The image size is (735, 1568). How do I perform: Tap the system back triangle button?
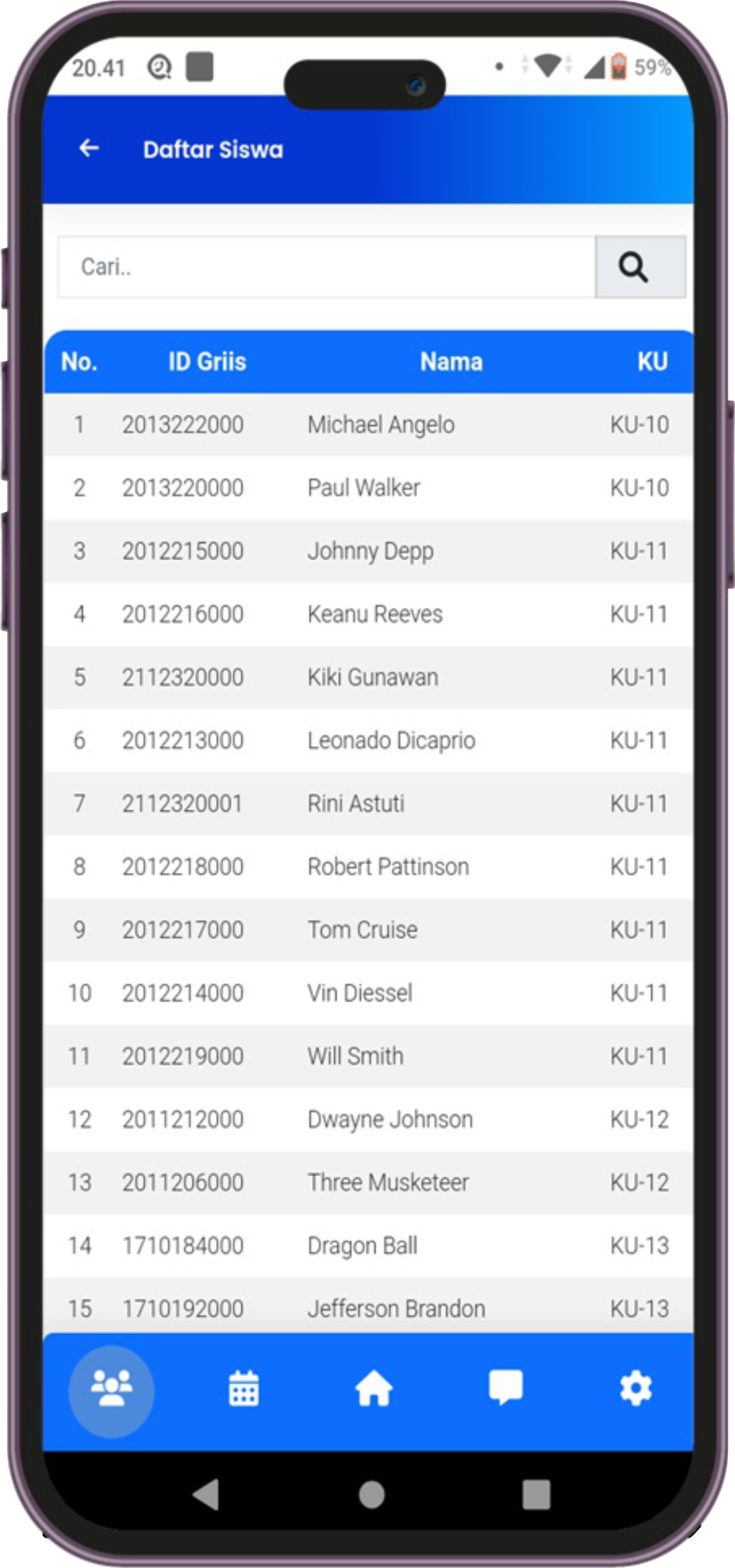tap(207, 1494)
